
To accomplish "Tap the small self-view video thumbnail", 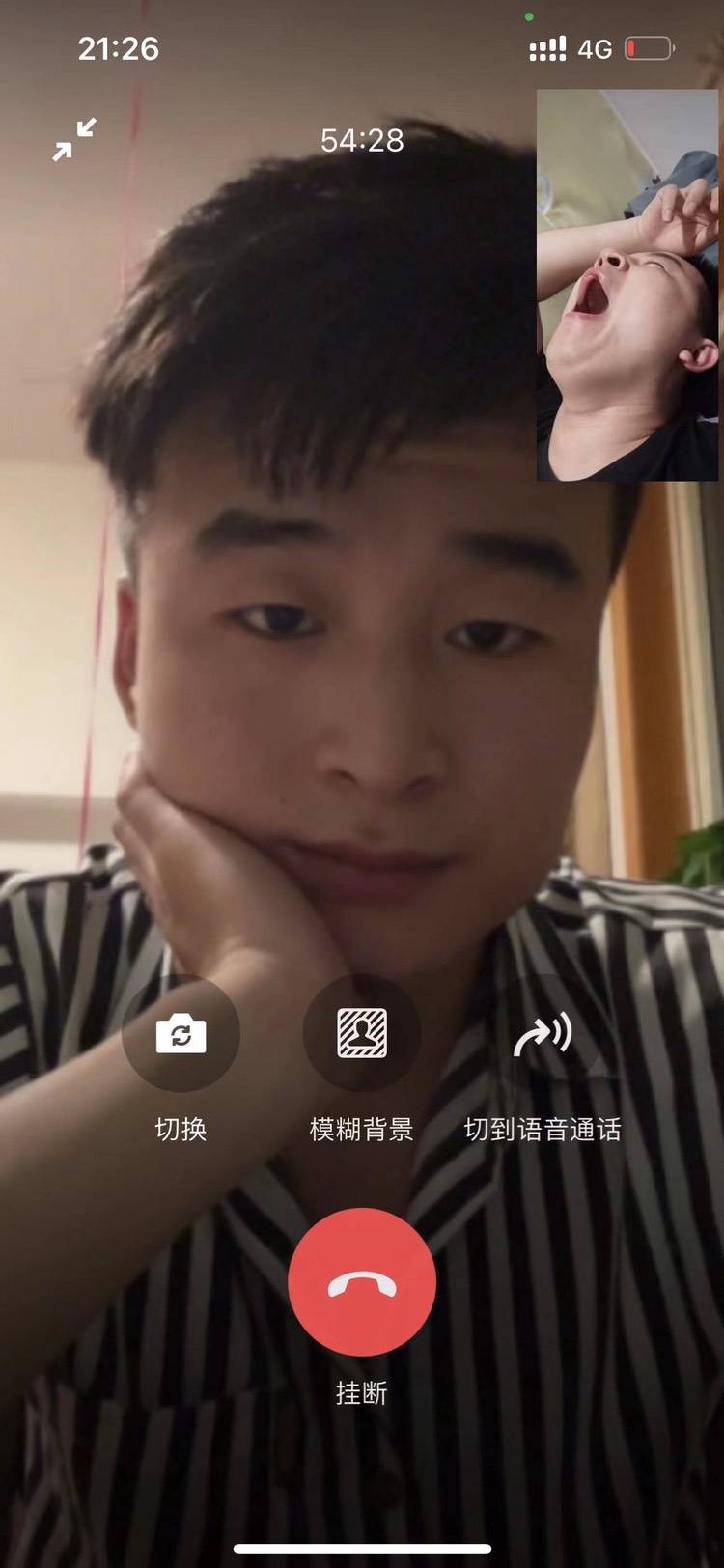I will point(627,285).
